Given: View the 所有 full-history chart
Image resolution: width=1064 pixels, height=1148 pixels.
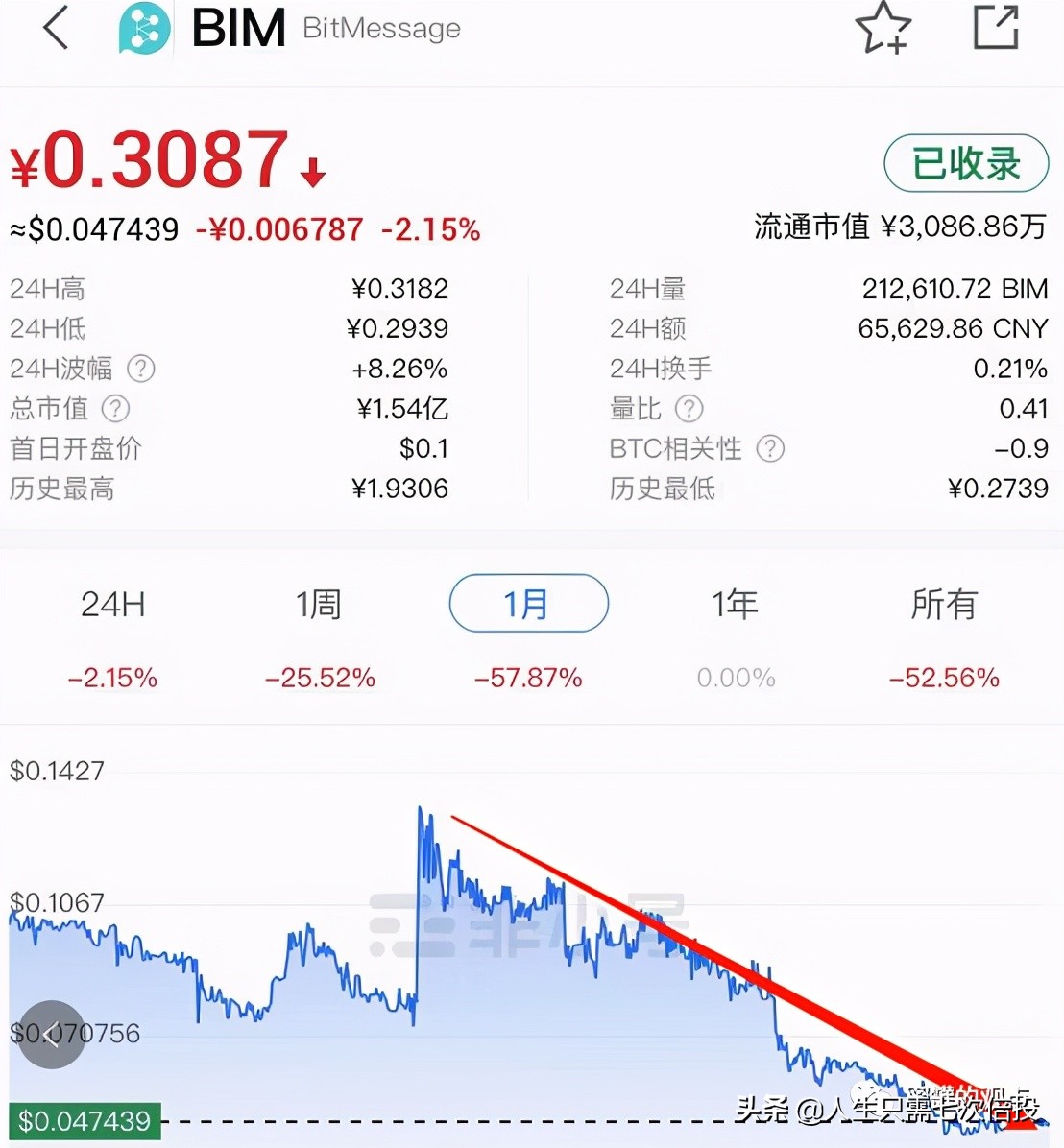Looking at the screenshot, I should click(x=944, y=605).
